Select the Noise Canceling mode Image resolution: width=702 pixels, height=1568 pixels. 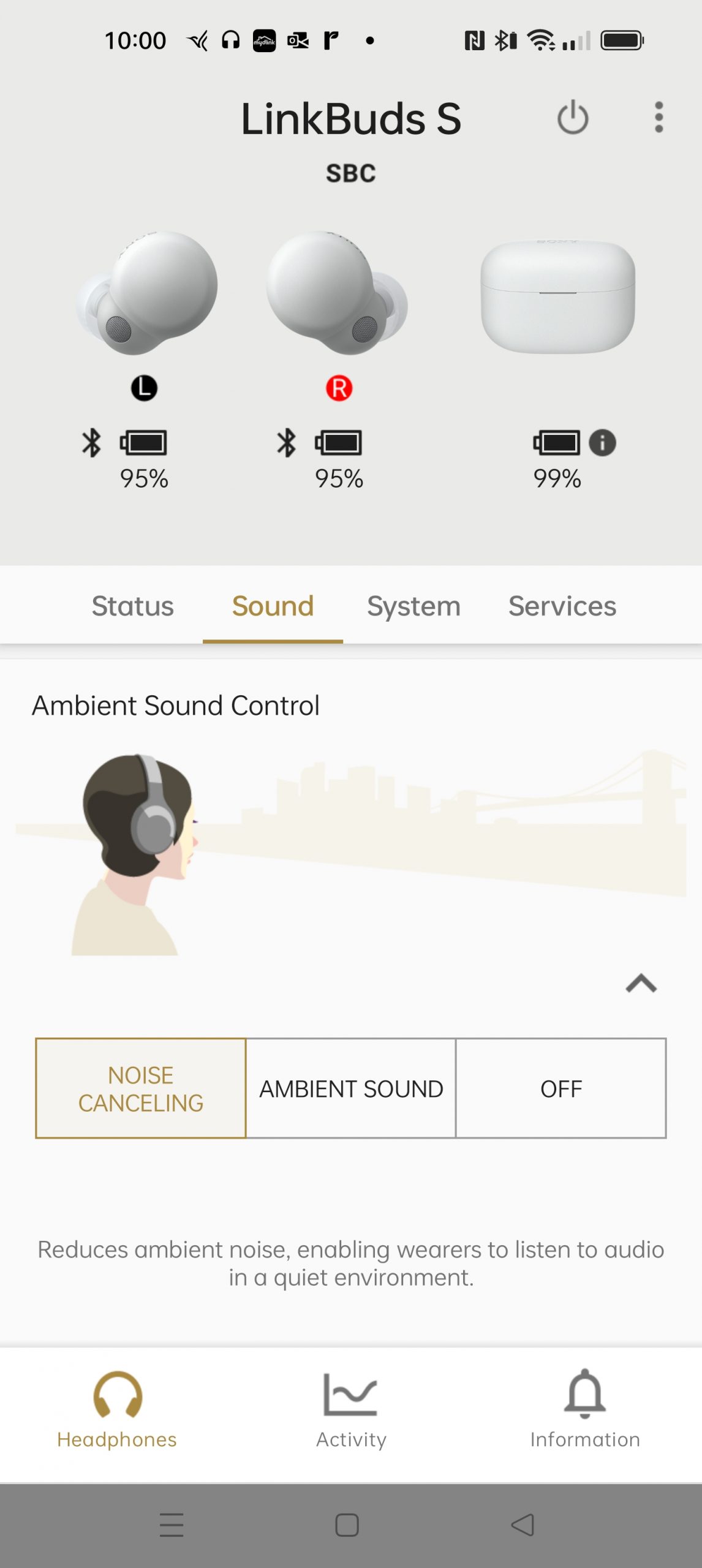point(140,1089)
